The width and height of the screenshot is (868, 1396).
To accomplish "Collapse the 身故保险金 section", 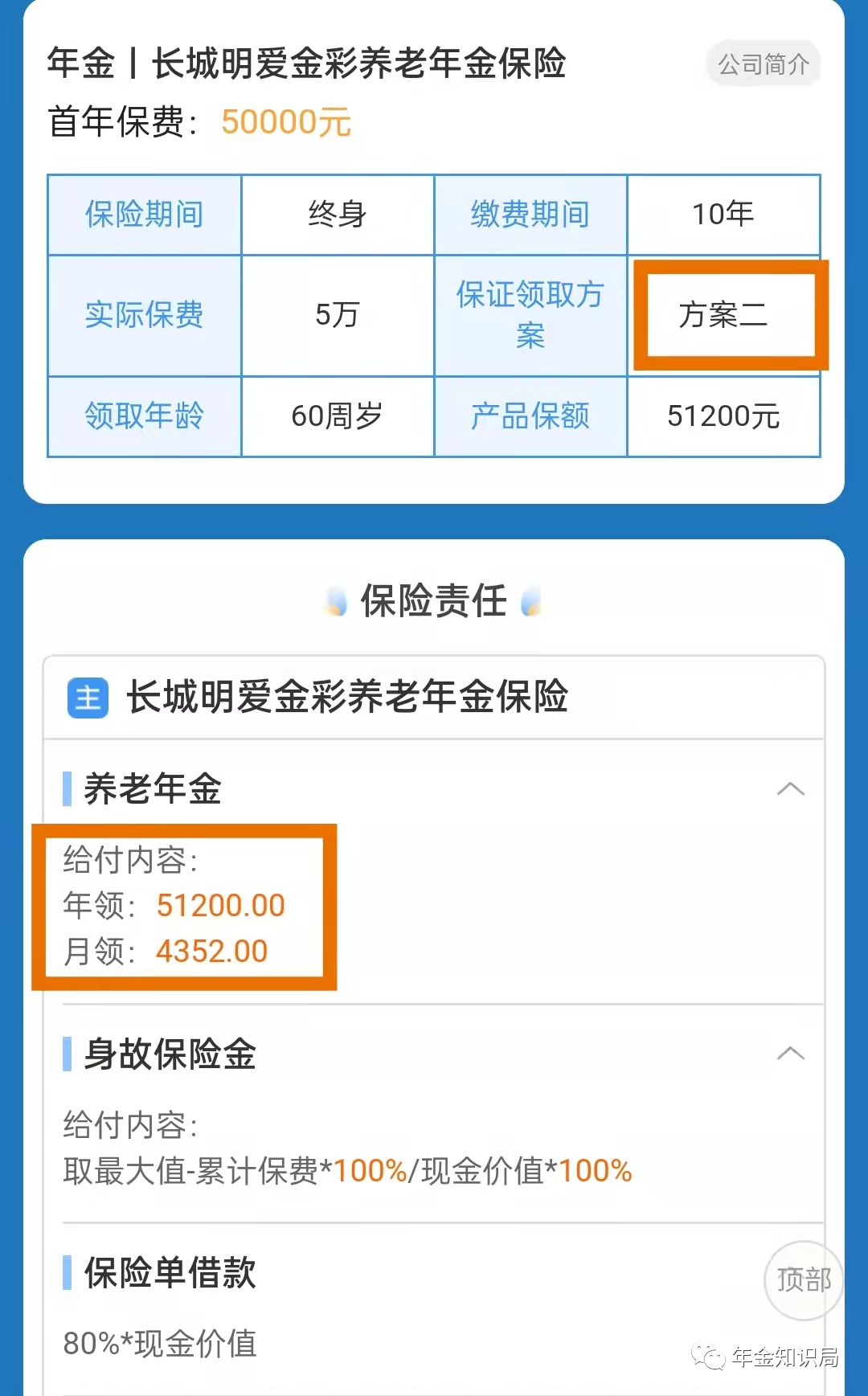I will click(790, 1054).
